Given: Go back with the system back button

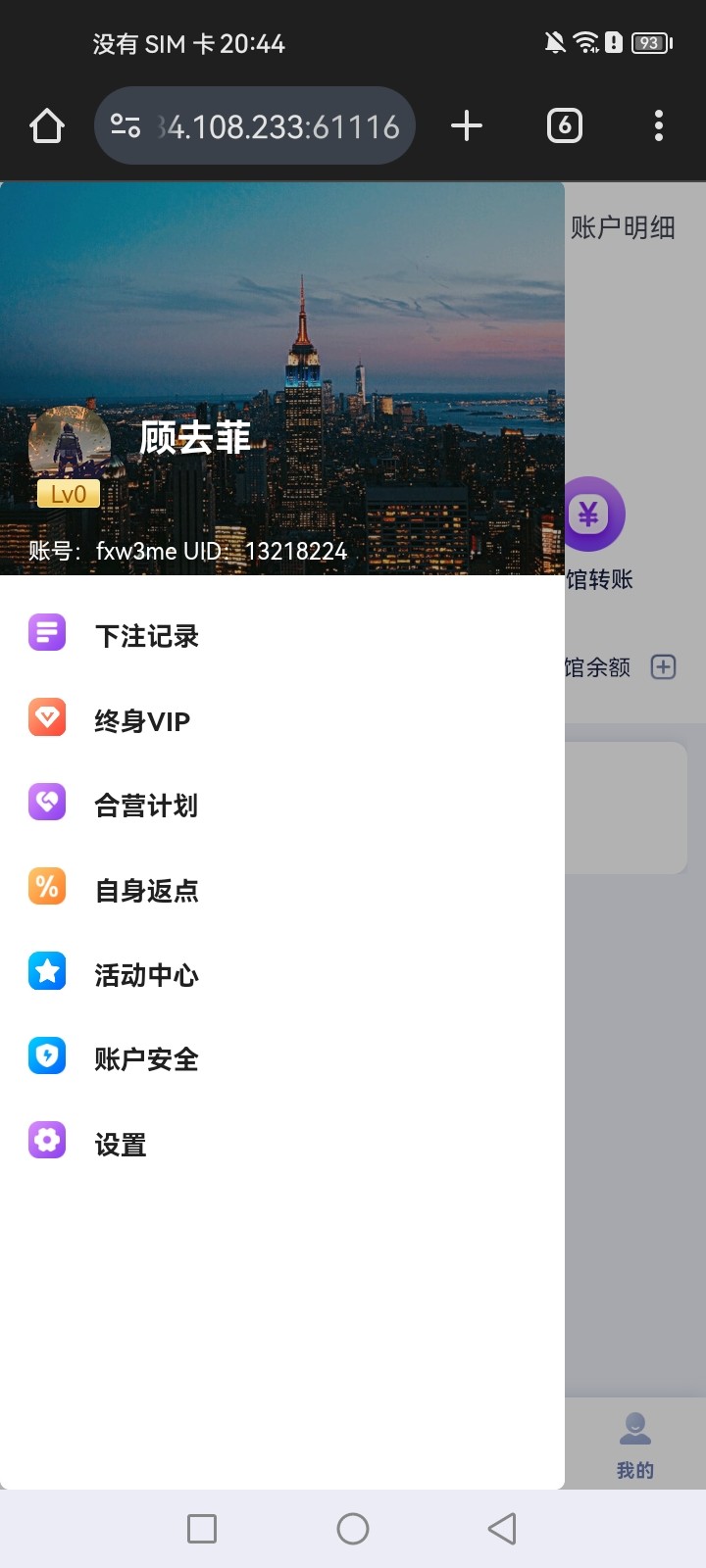Looking at the screenshot, I should [502, 1528].
